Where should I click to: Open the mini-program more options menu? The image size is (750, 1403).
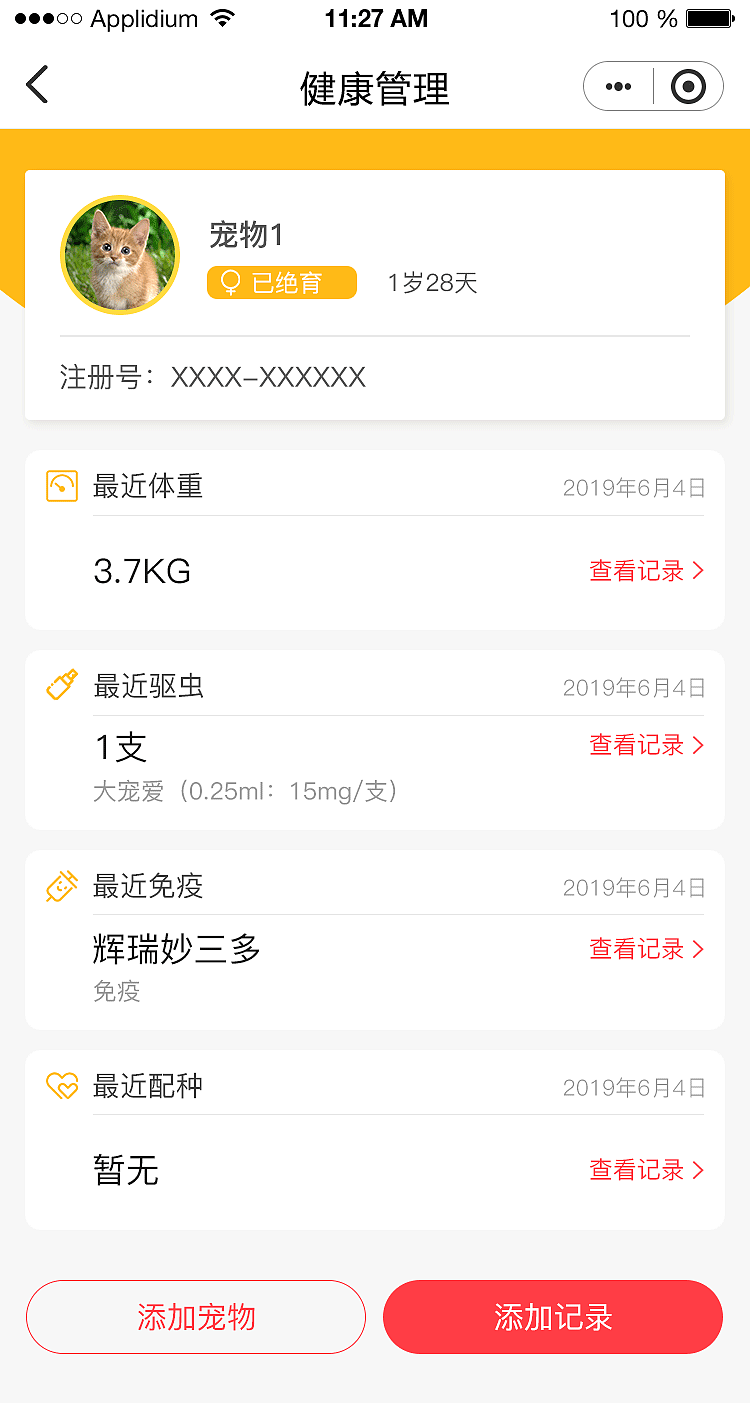pos(619,87)
